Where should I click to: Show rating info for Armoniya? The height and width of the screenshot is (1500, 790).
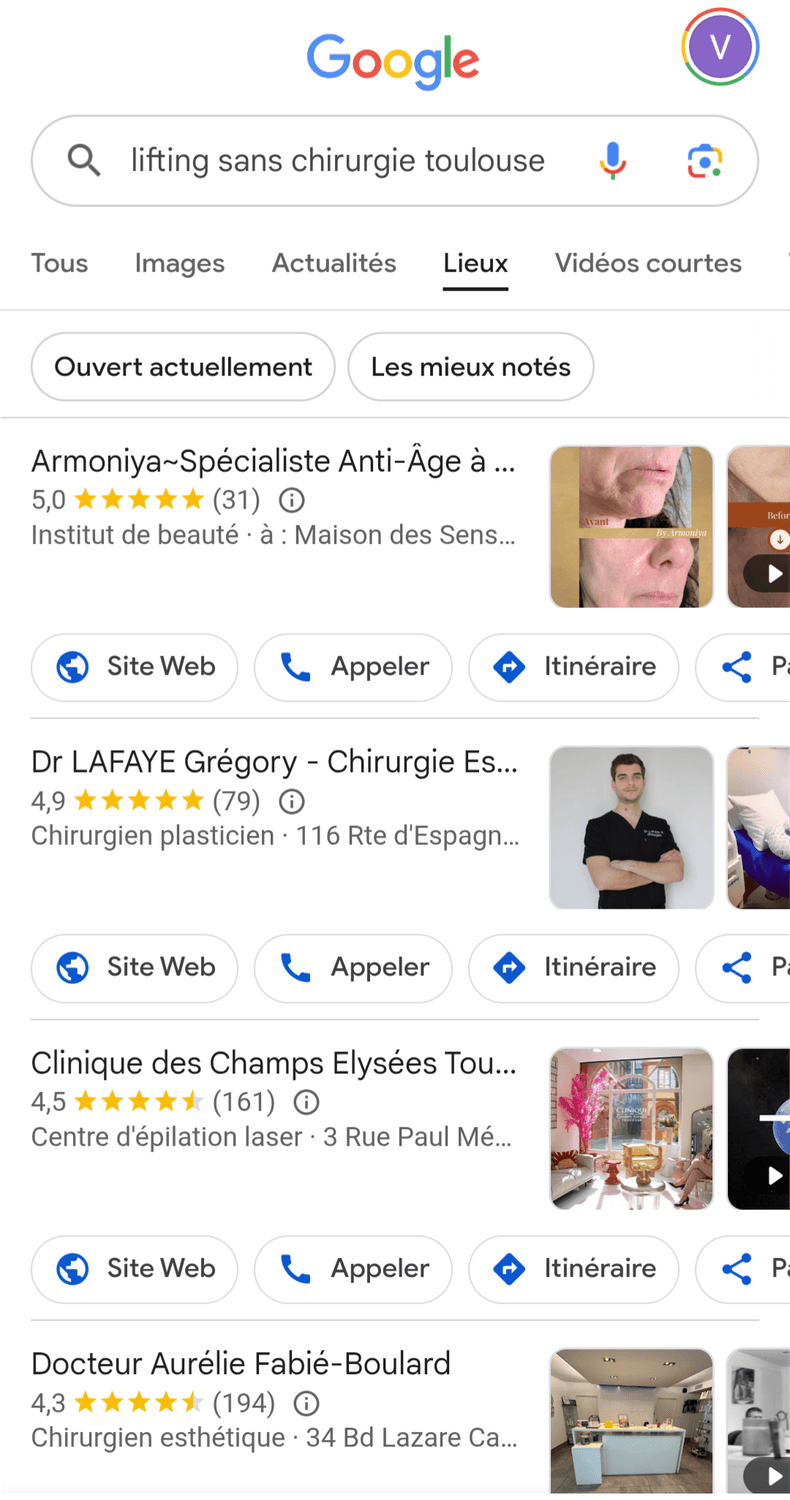coord(291,499)
